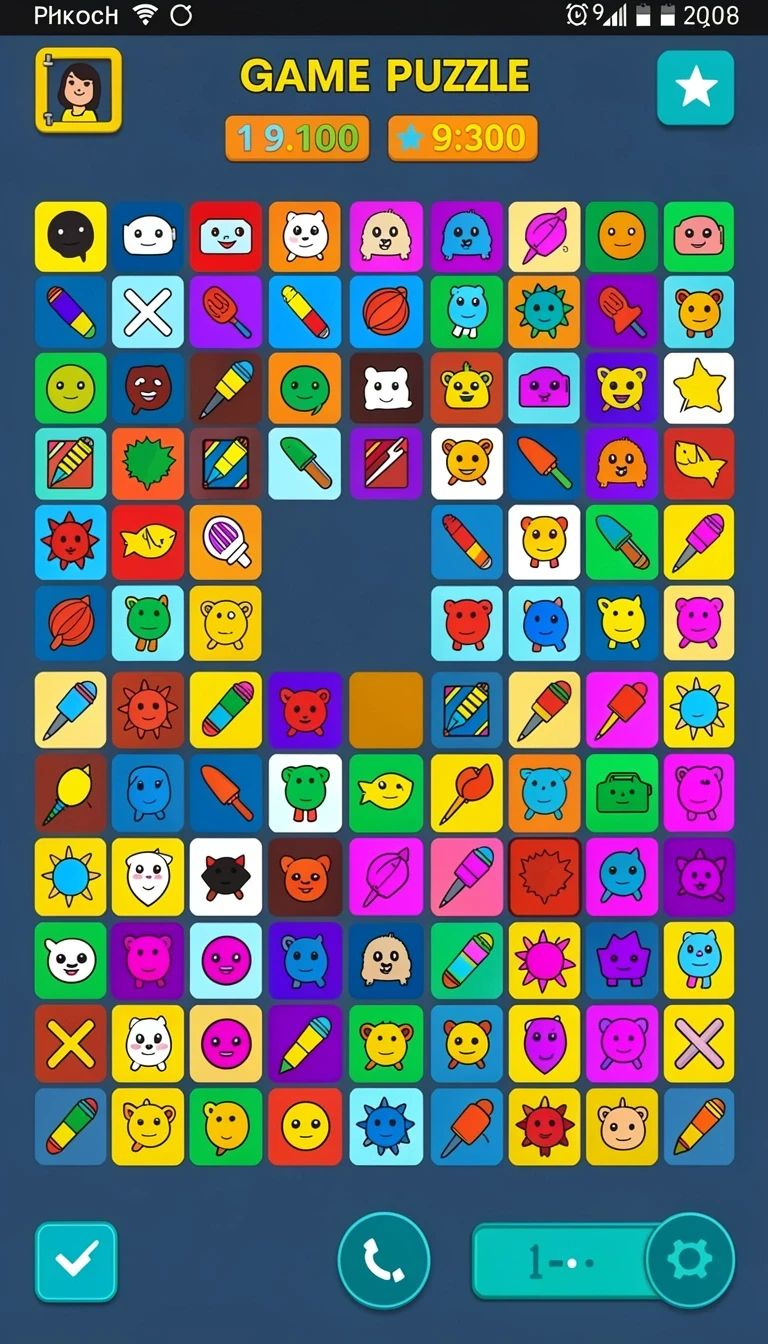Select the yellow X tile on brown
Screen dimensions: 768x1344
[71, 1043]
